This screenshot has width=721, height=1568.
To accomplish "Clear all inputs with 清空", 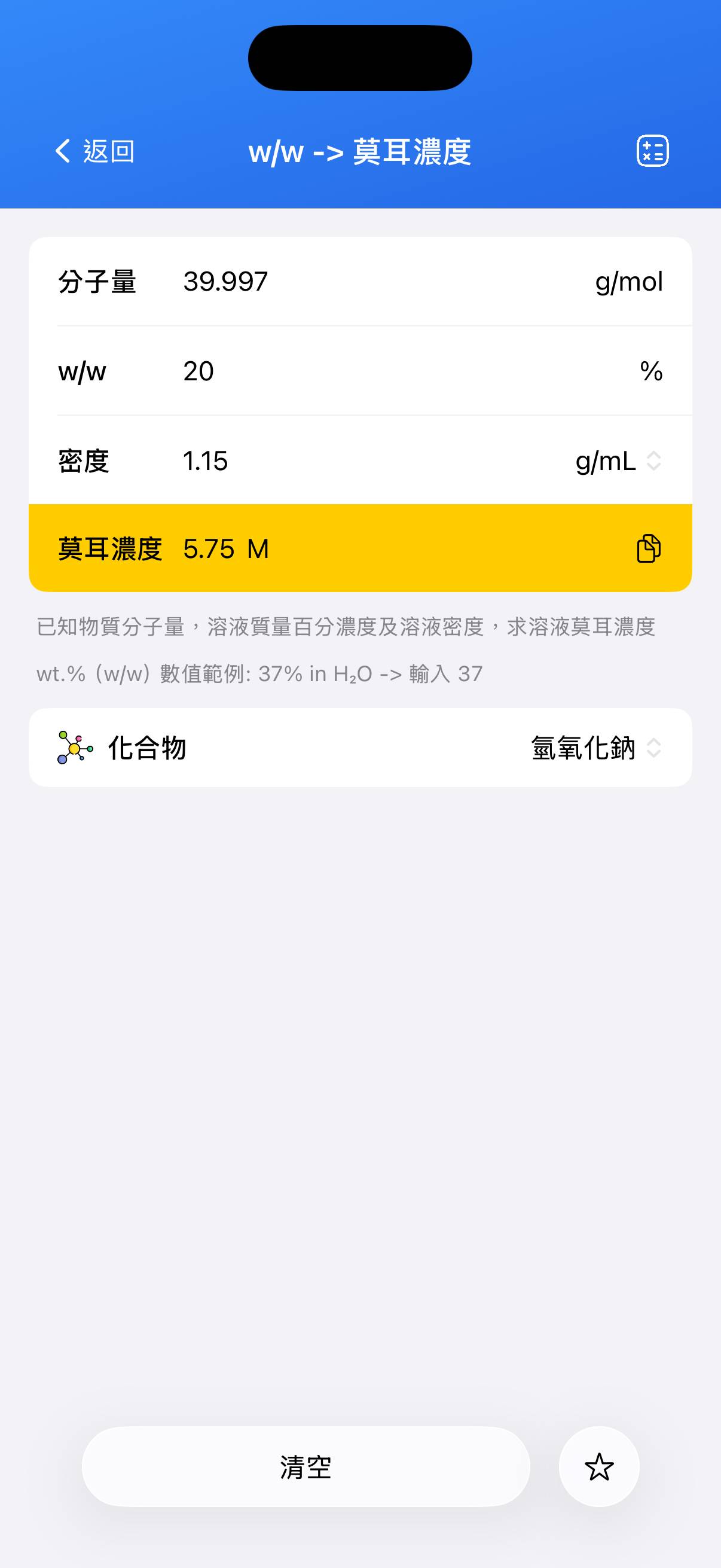I will coord(305,1466).
